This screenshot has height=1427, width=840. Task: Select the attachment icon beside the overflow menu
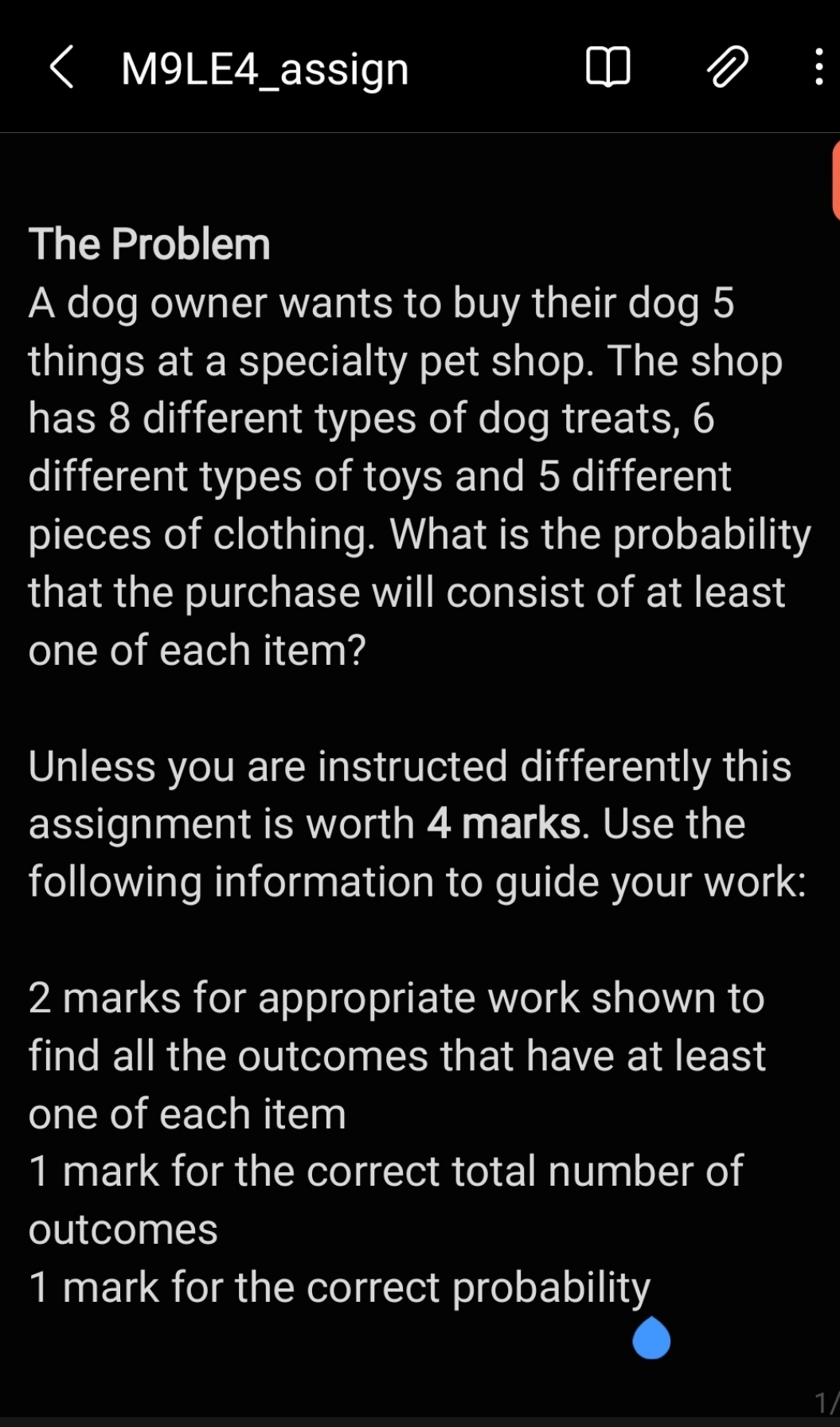coord(726,67)
